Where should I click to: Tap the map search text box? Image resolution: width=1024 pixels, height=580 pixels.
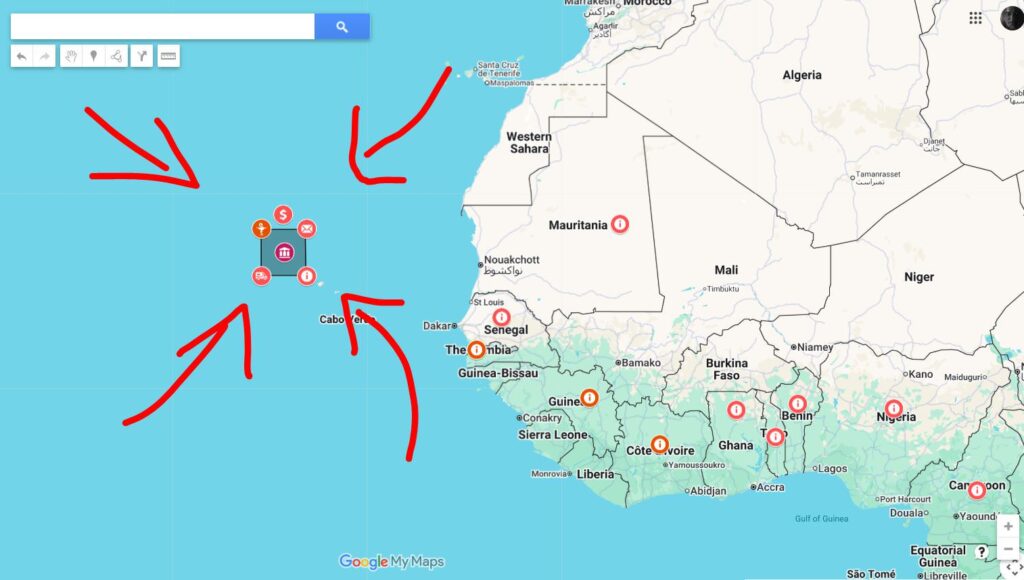coord(162,26)
